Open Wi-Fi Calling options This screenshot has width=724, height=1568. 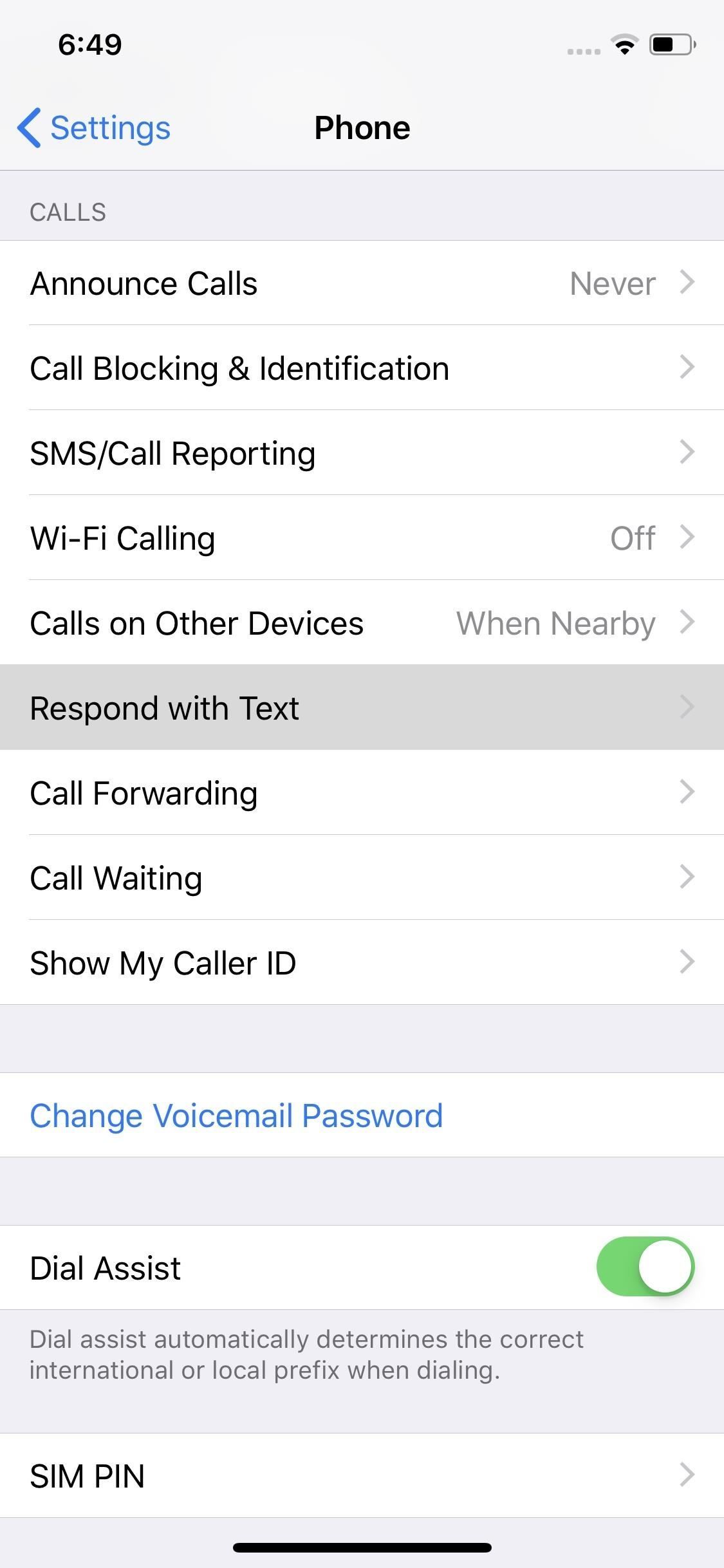pos(362,538)
